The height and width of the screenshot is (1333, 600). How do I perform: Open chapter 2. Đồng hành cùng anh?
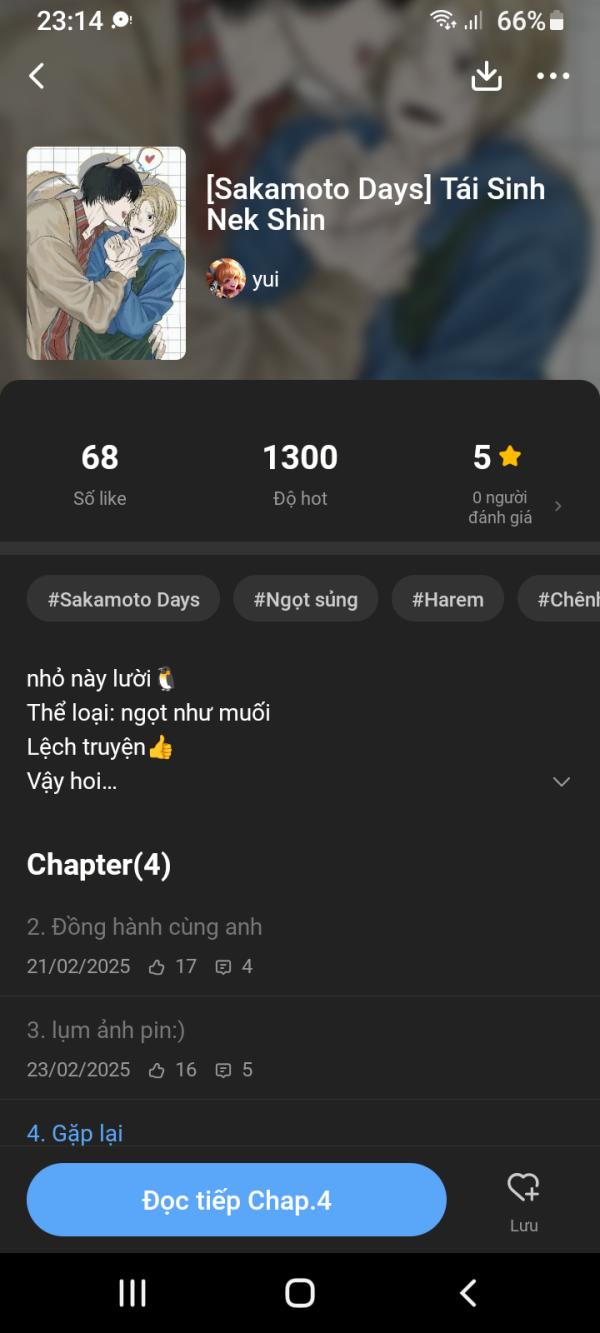[300, 945]
